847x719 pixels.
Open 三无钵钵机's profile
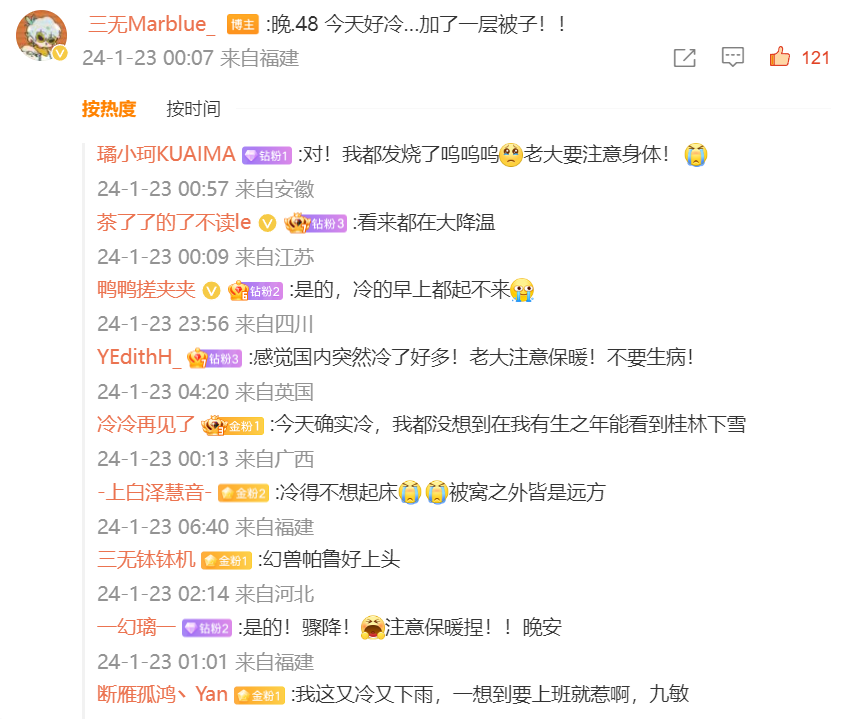[x=146, y=559]
